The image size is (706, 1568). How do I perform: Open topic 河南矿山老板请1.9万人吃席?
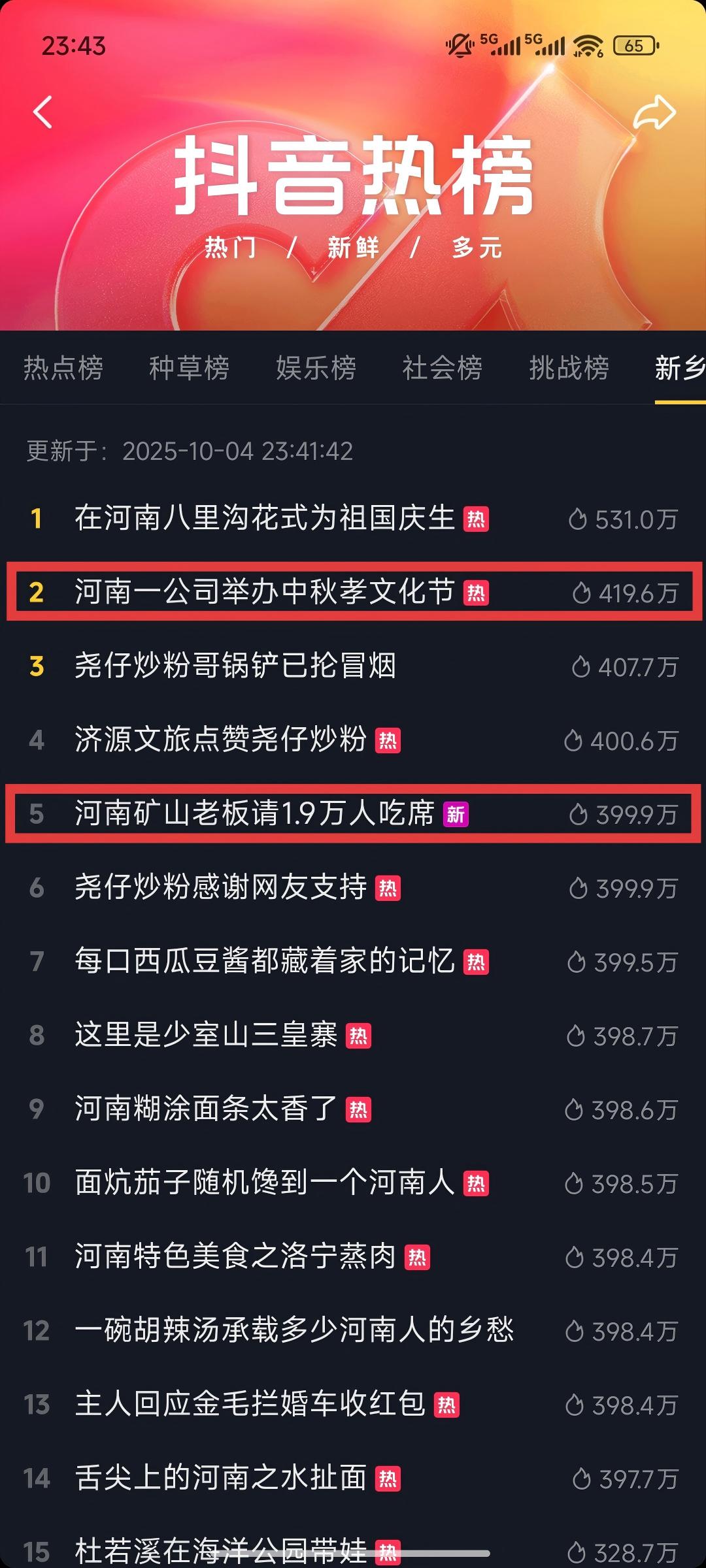tap(255, 814)
